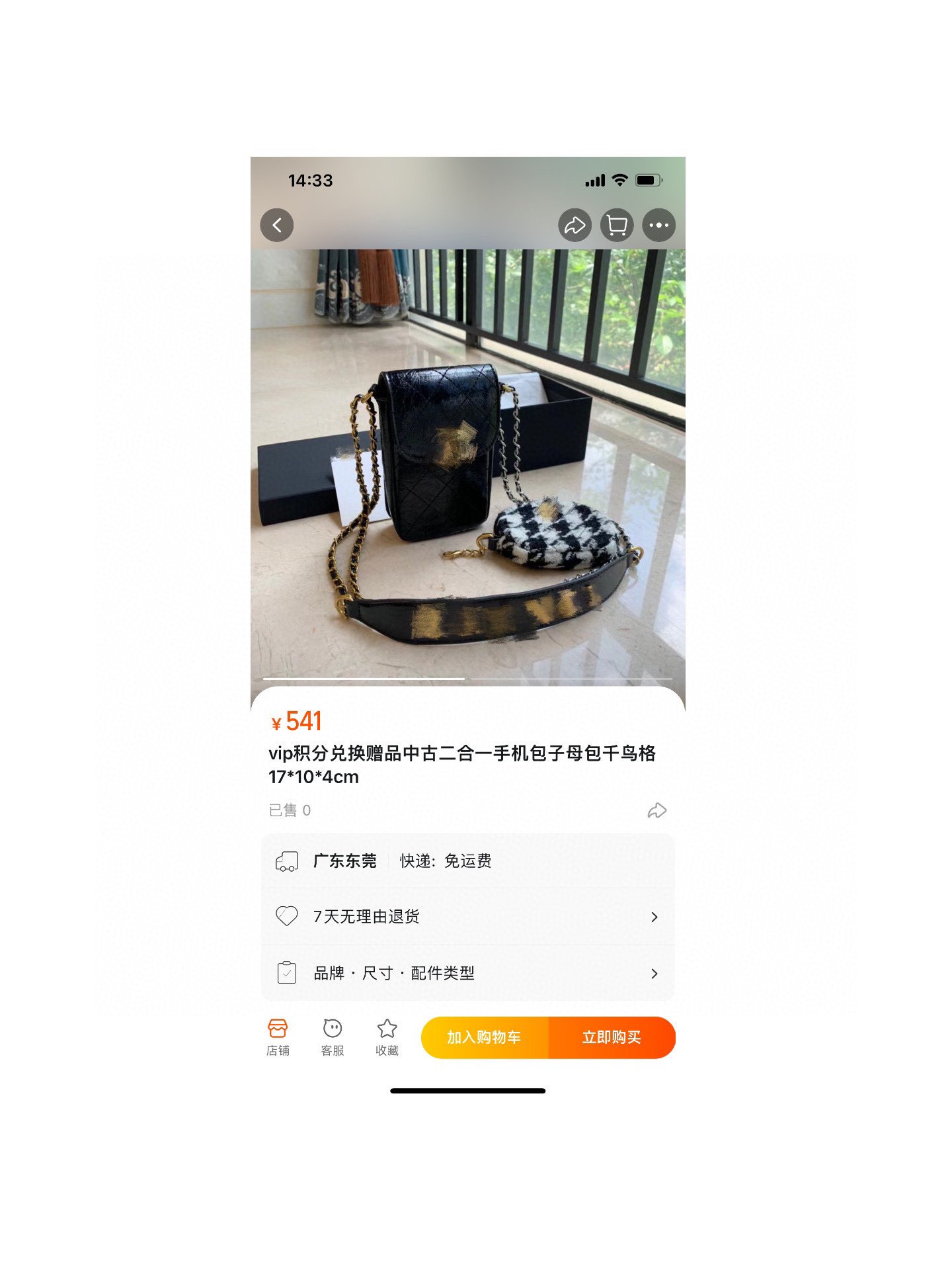Share the product from the top bar

click(x=575, y=226)
